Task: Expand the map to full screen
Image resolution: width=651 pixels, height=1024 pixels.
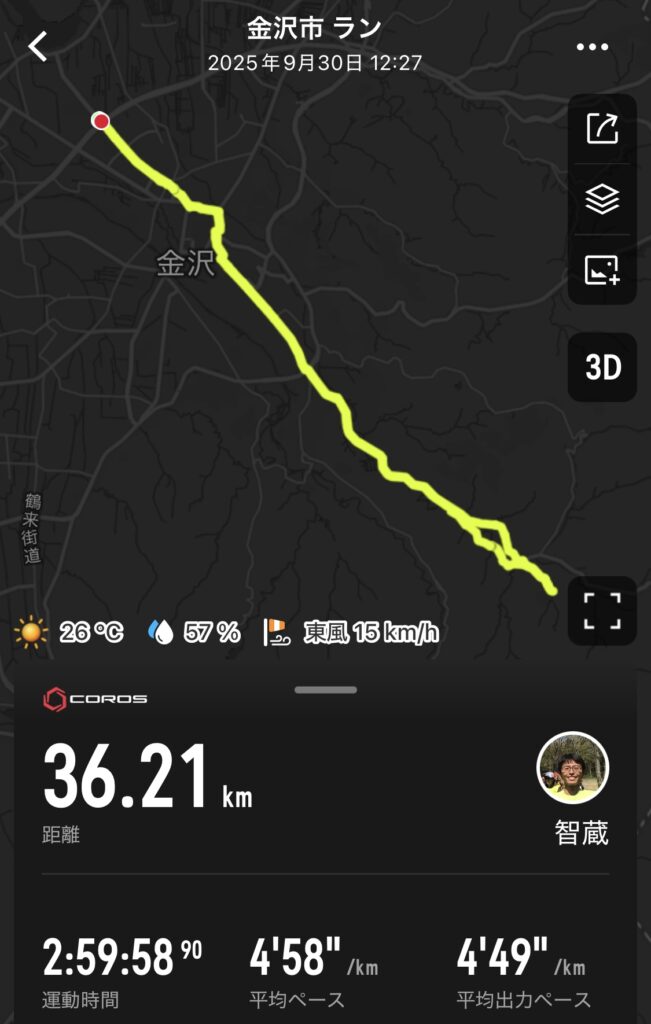Action: 602,610
